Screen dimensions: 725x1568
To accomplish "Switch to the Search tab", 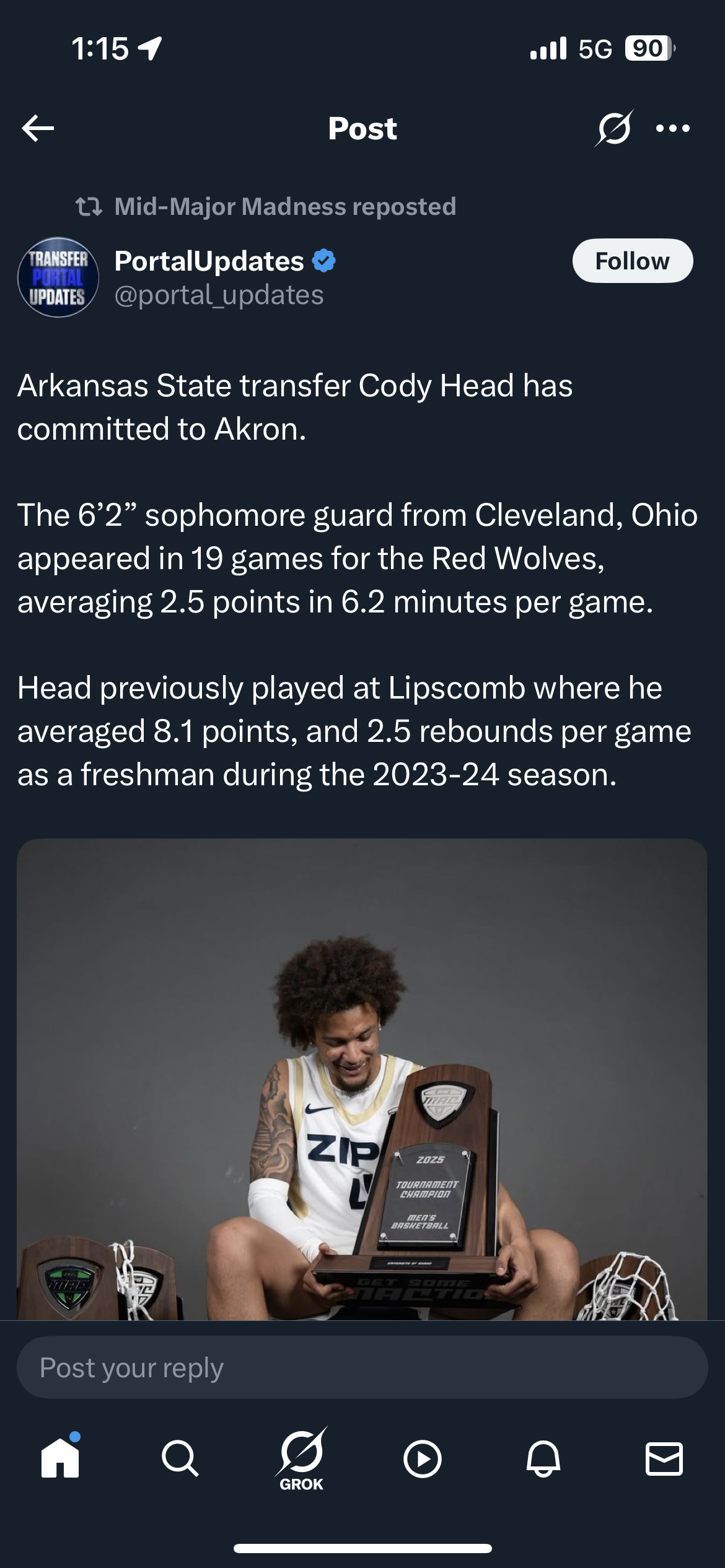I will (x=180, y=1459).
